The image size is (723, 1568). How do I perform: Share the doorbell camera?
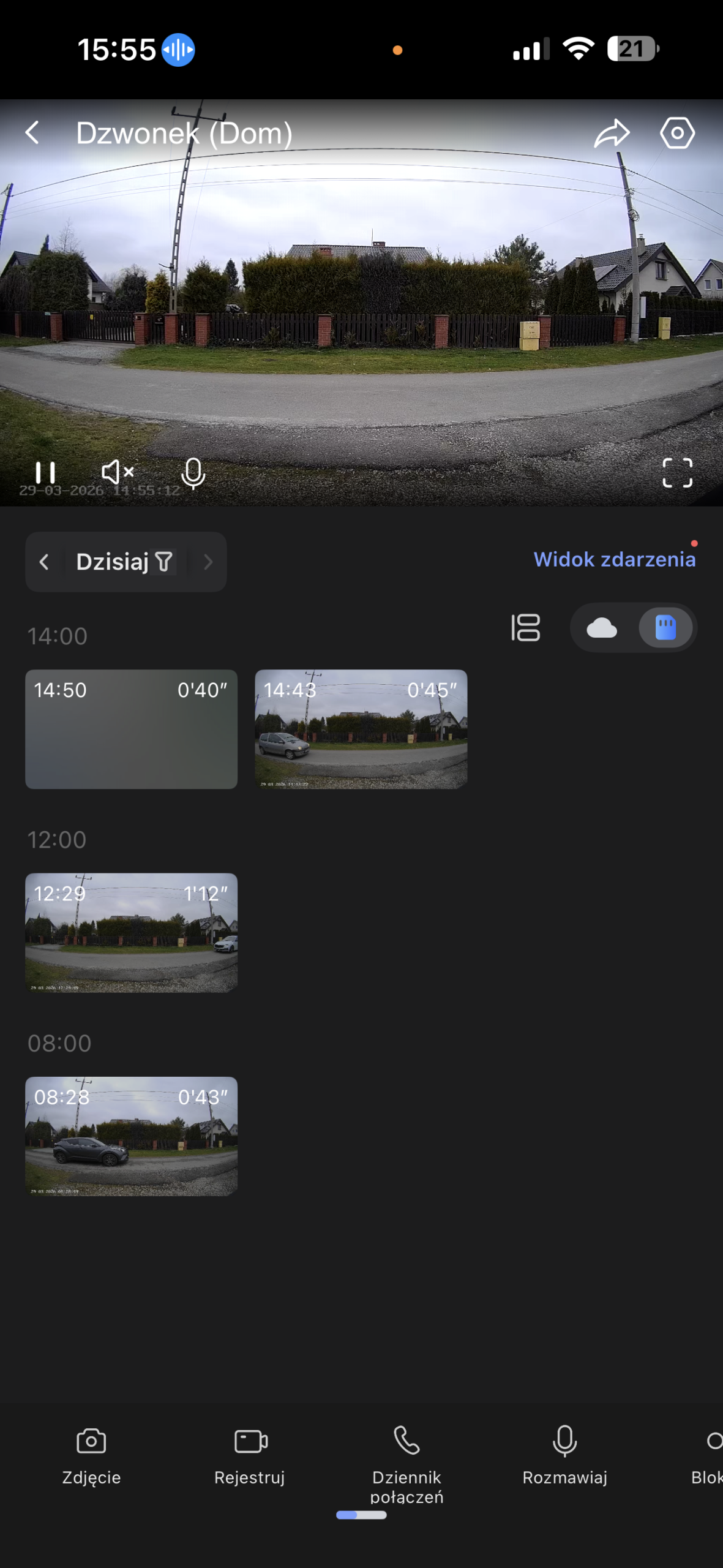(611, 133)
